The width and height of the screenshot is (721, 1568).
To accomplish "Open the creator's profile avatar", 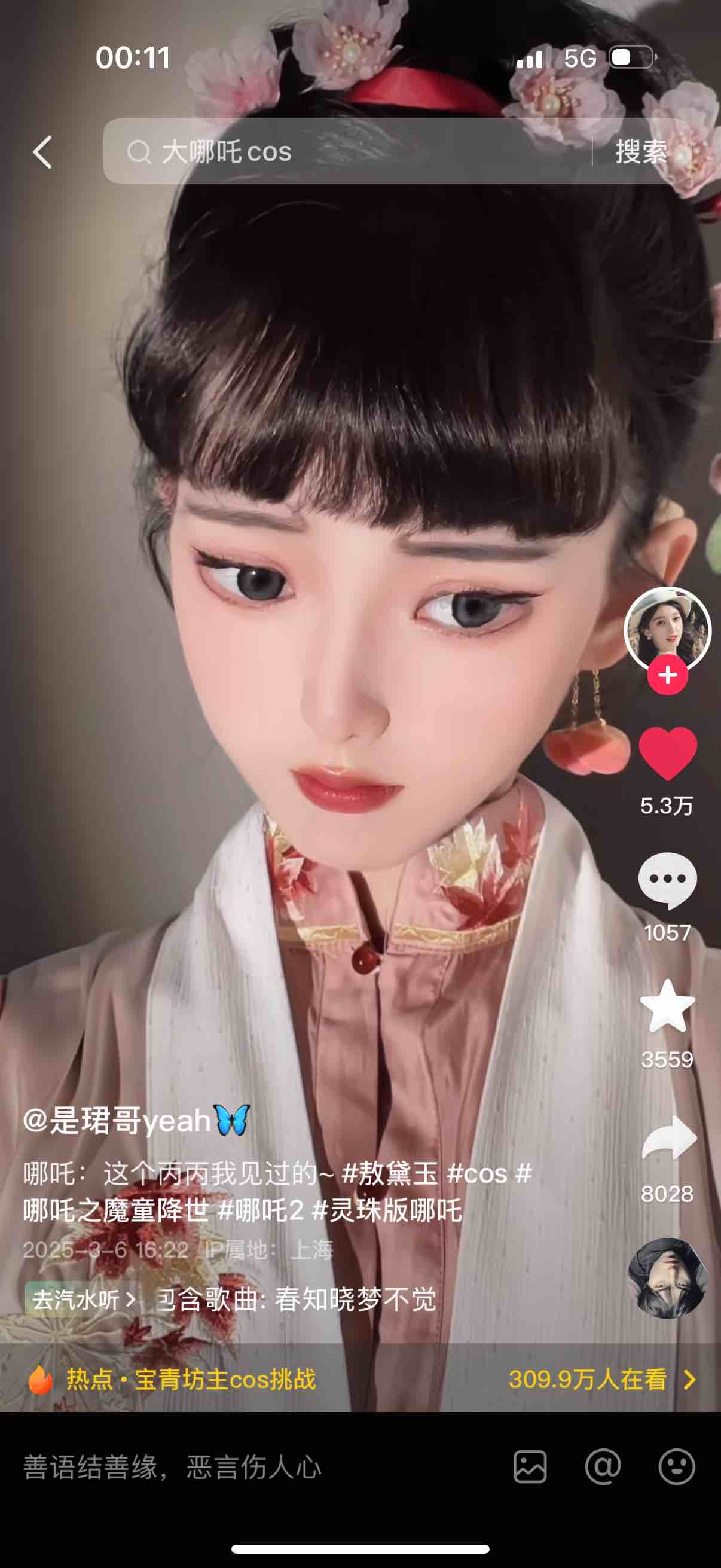I will tap(667, 629).
